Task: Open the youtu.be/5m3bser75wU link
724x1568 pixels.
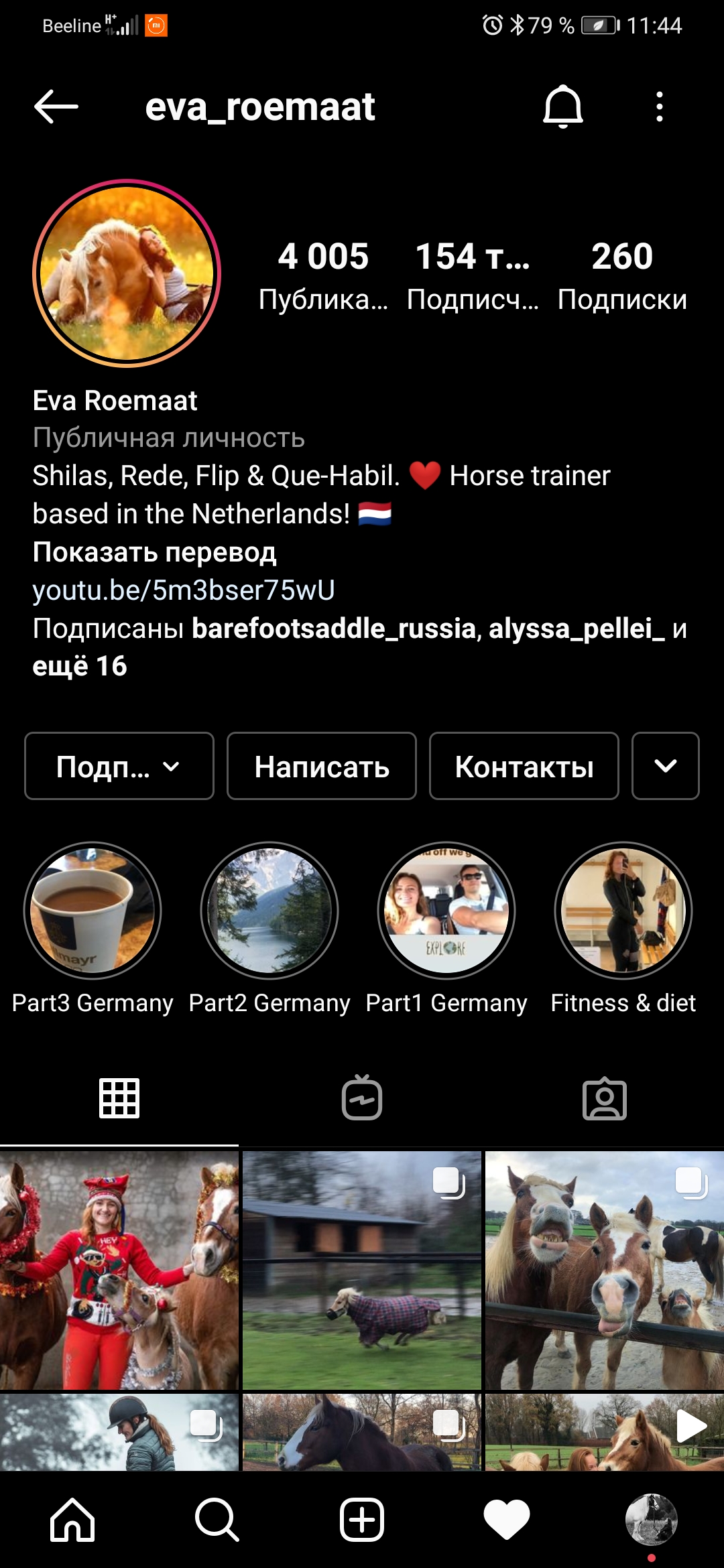Action: coord(184,590)
